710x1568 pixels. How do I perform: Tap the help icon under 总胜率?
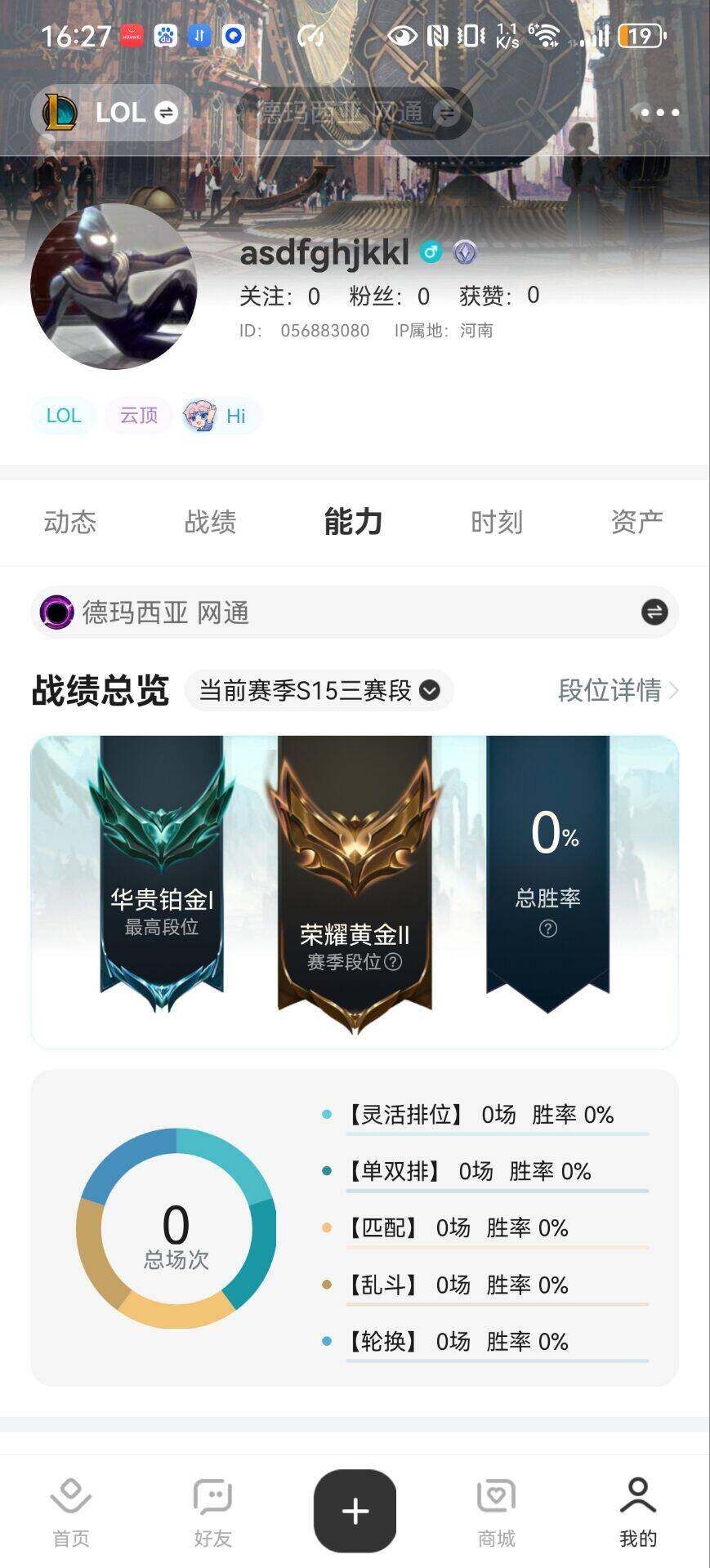(x=548, y=929)
